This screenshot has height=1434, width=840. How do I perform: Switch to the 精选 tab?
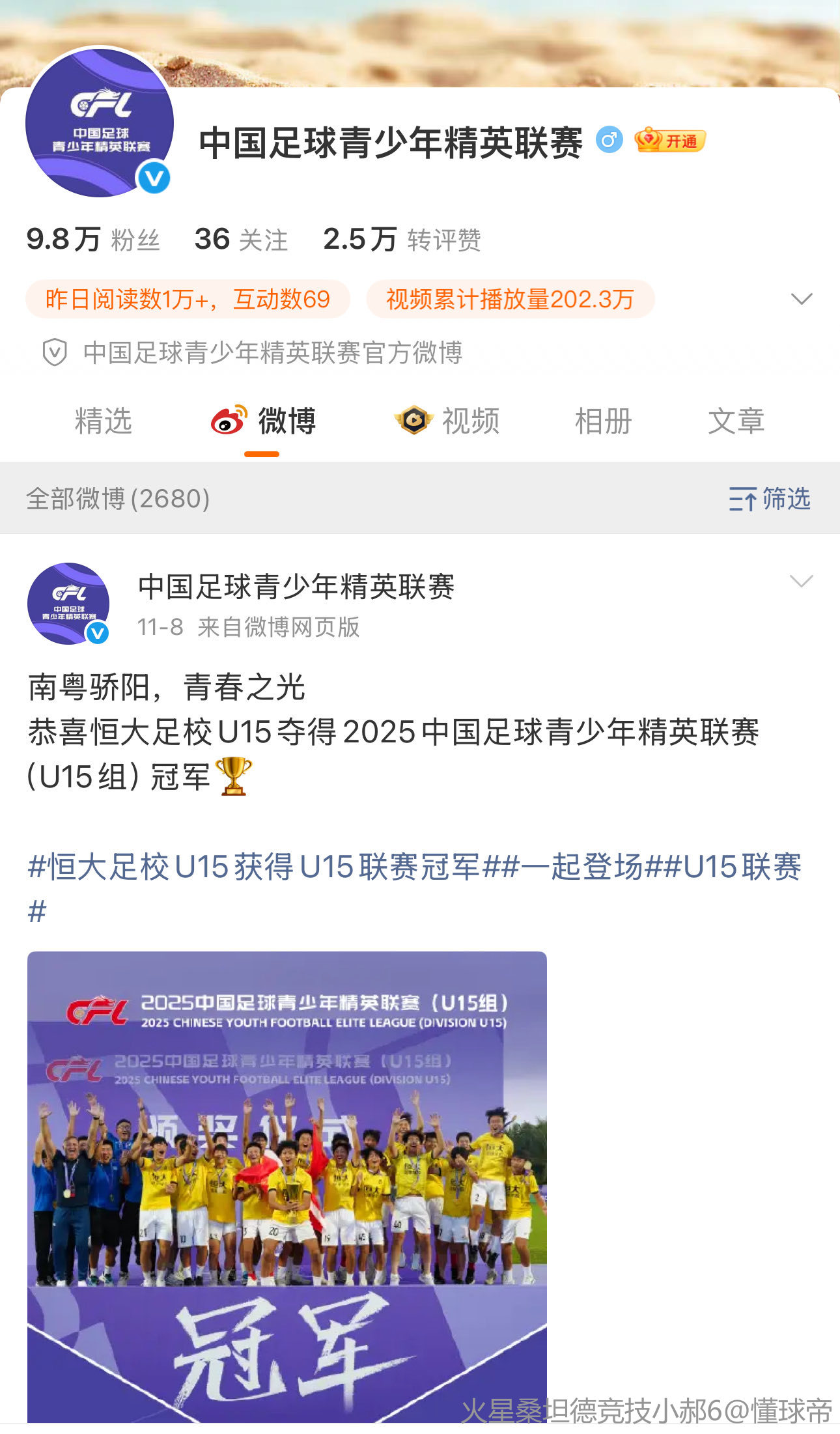[103, 421]
